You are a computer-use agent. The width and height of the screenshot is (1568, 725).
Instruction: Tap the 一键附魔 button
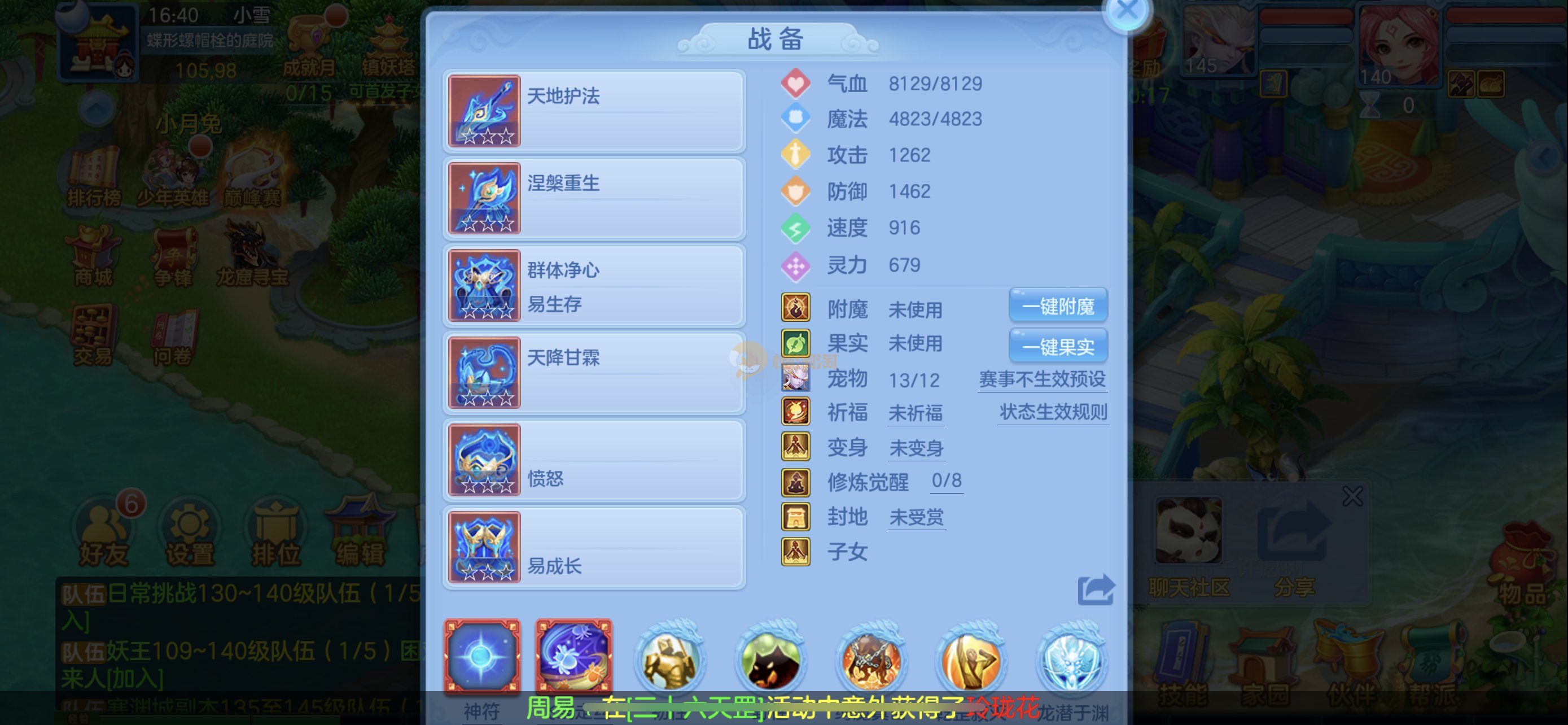coord(1057,305)
